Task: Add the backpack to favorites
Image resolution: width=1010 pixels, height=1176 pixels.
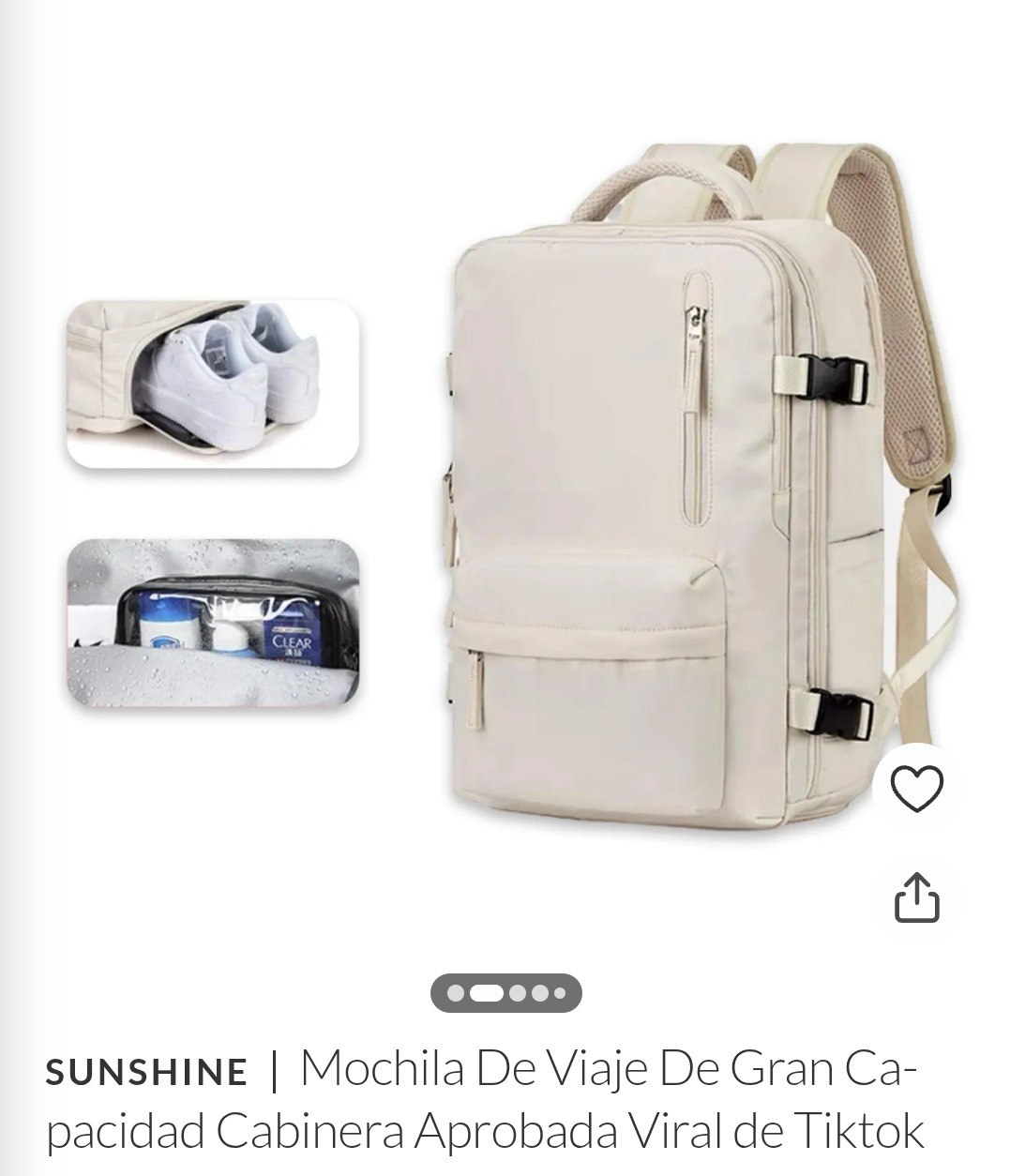Action: tap(916, 789)
